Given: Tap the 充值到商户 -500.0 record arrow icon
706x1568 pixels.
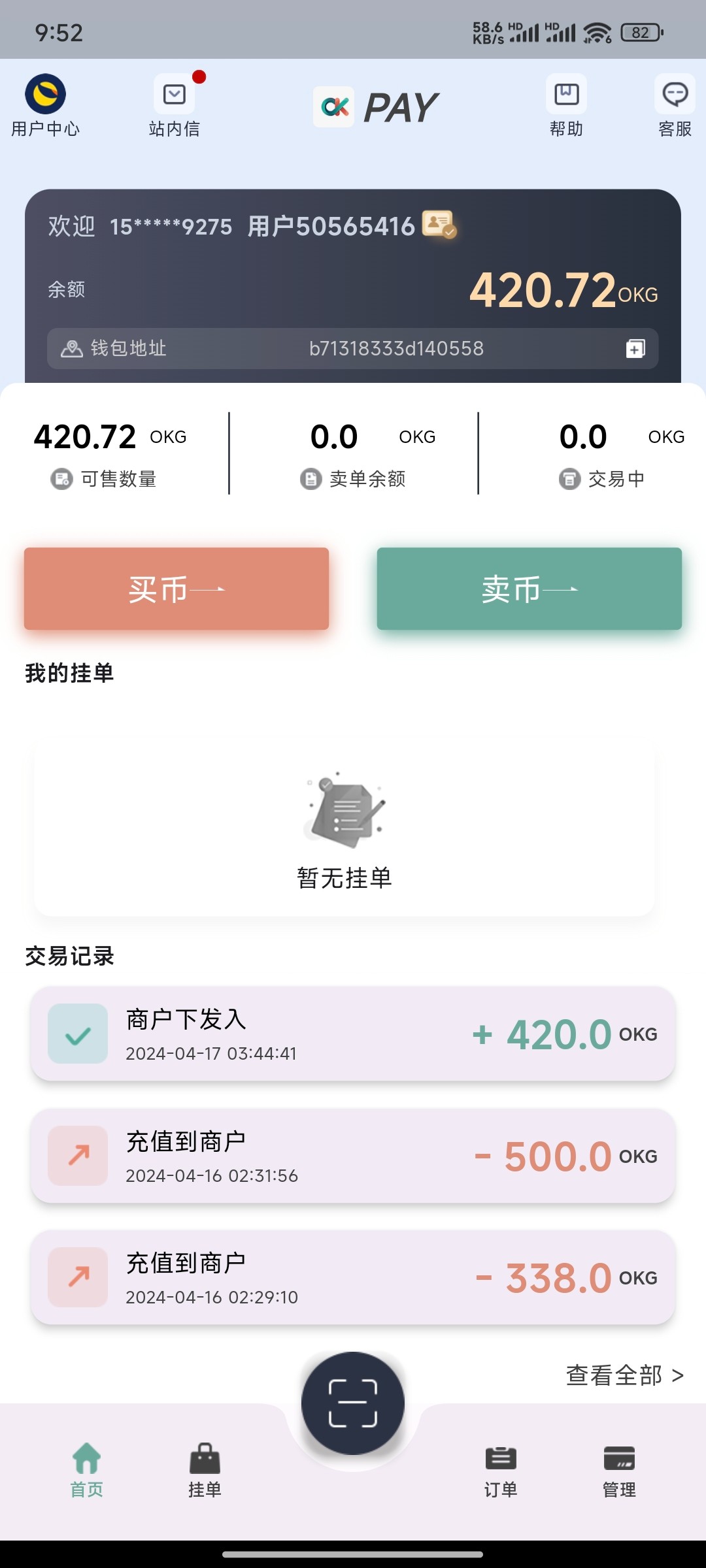Looking at the screenshot, I should (x=77, y=1156).
